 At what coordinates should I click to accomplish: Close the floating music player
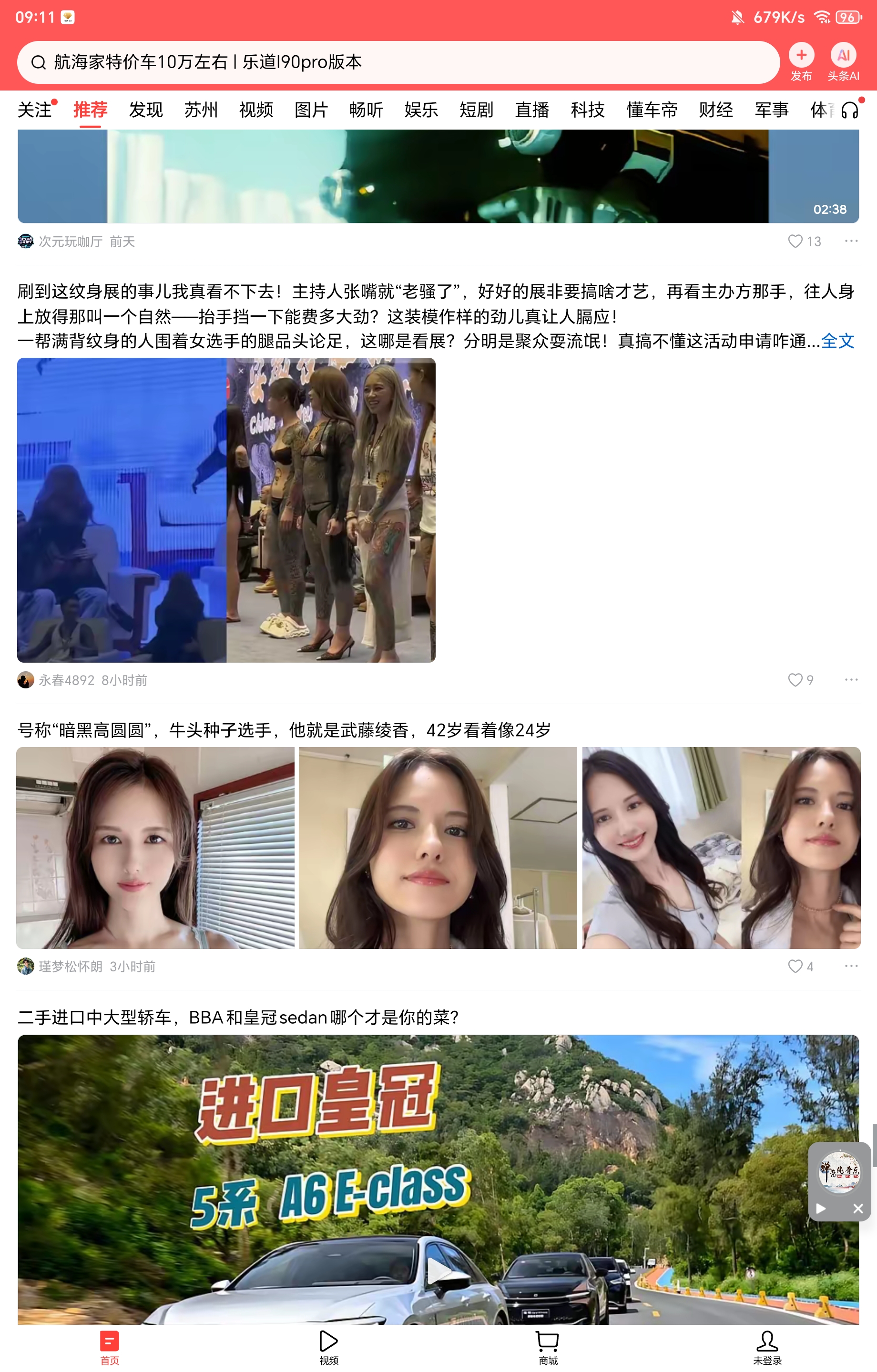[x=857, y=1208]
